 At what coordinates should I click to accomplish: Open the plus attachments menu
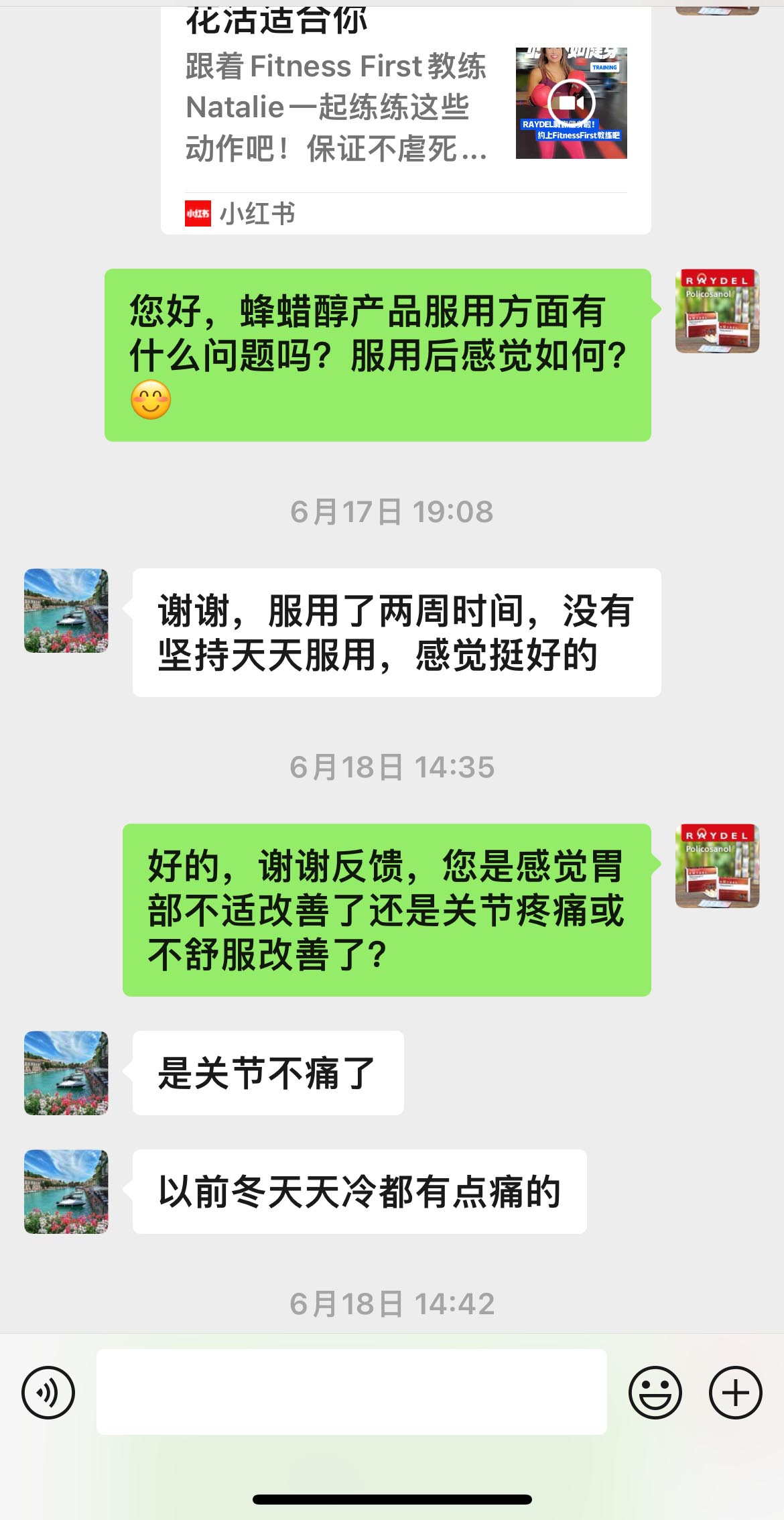(735, 1392)
